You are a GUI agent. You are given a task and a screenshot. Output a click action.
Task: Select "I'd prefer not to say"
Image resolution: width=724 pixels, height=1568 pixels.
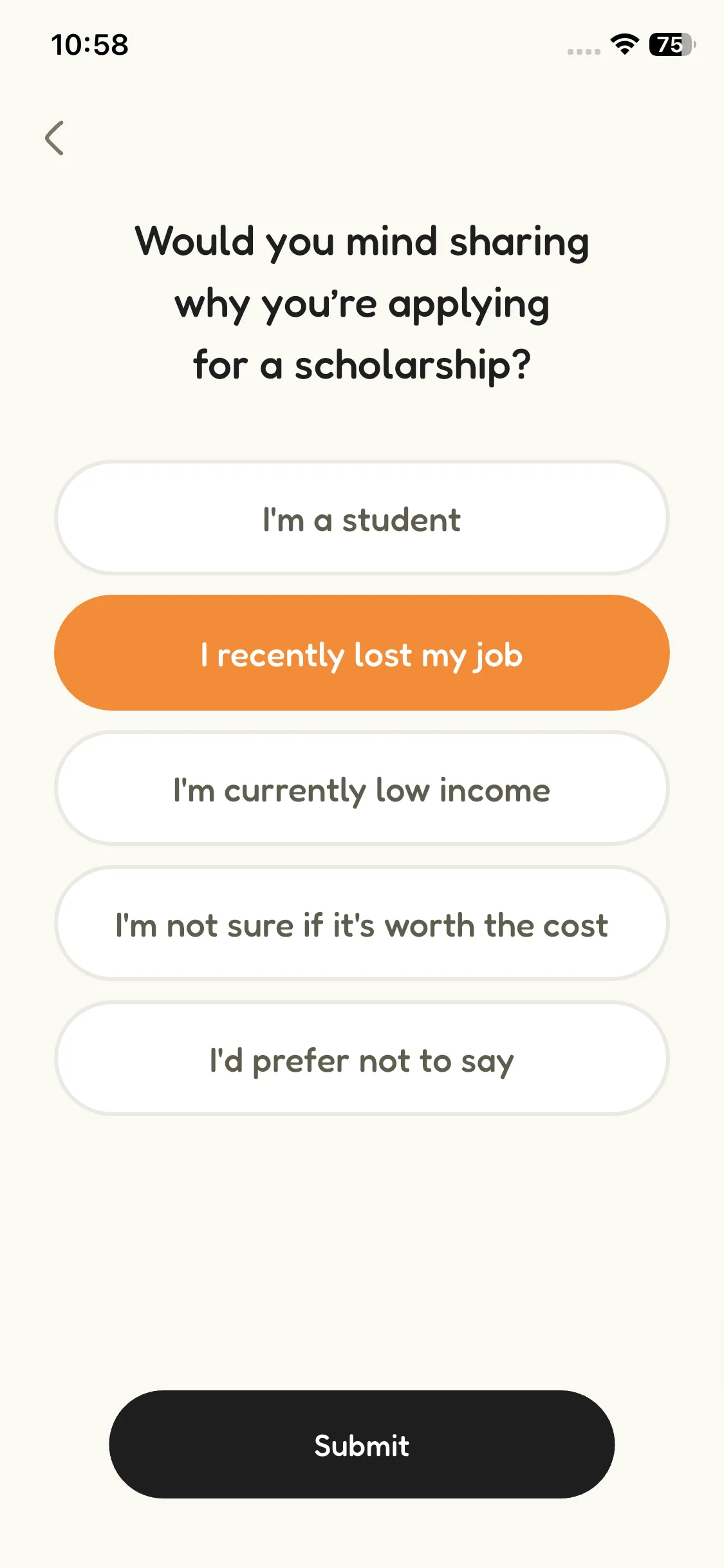(362, 1059)
